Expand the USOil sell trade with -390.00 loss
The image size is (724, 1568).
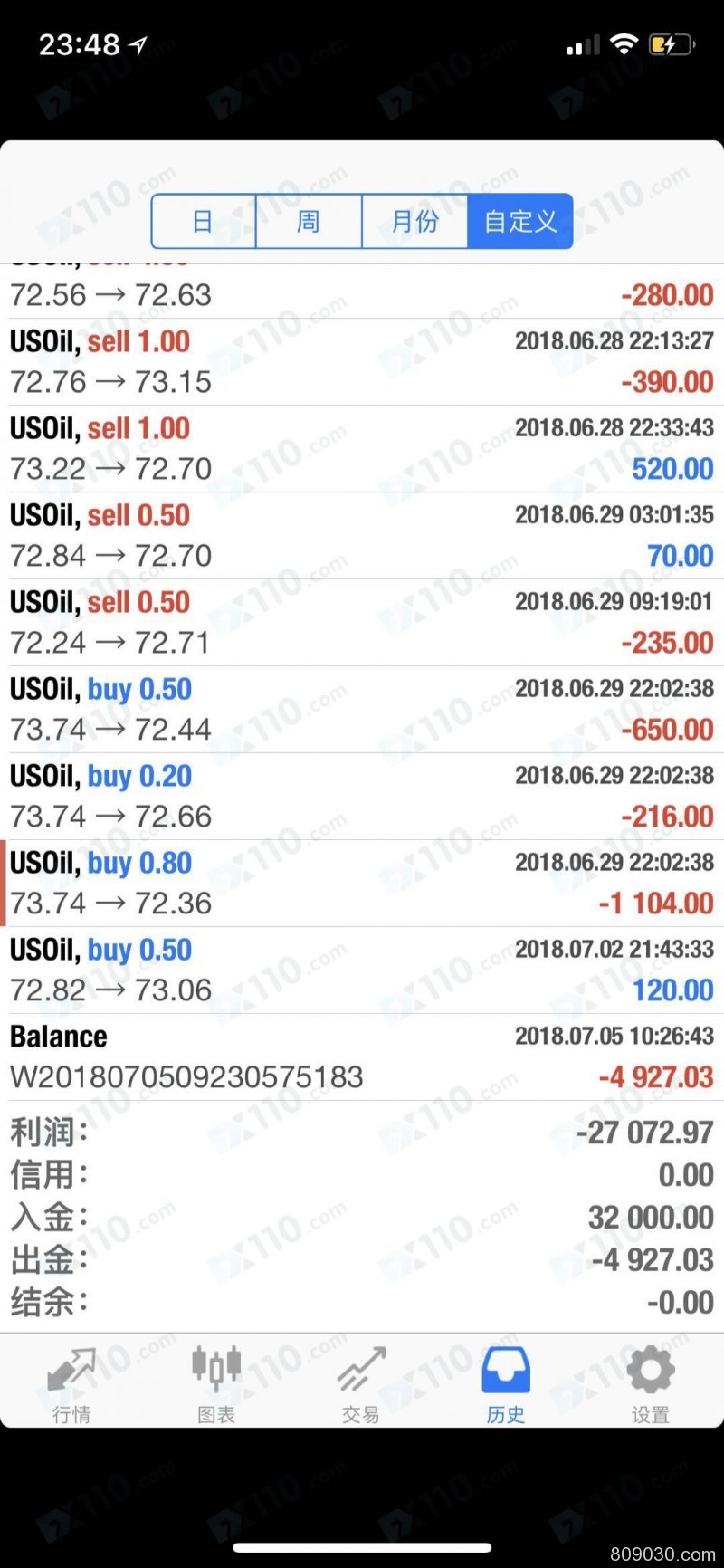362,362
